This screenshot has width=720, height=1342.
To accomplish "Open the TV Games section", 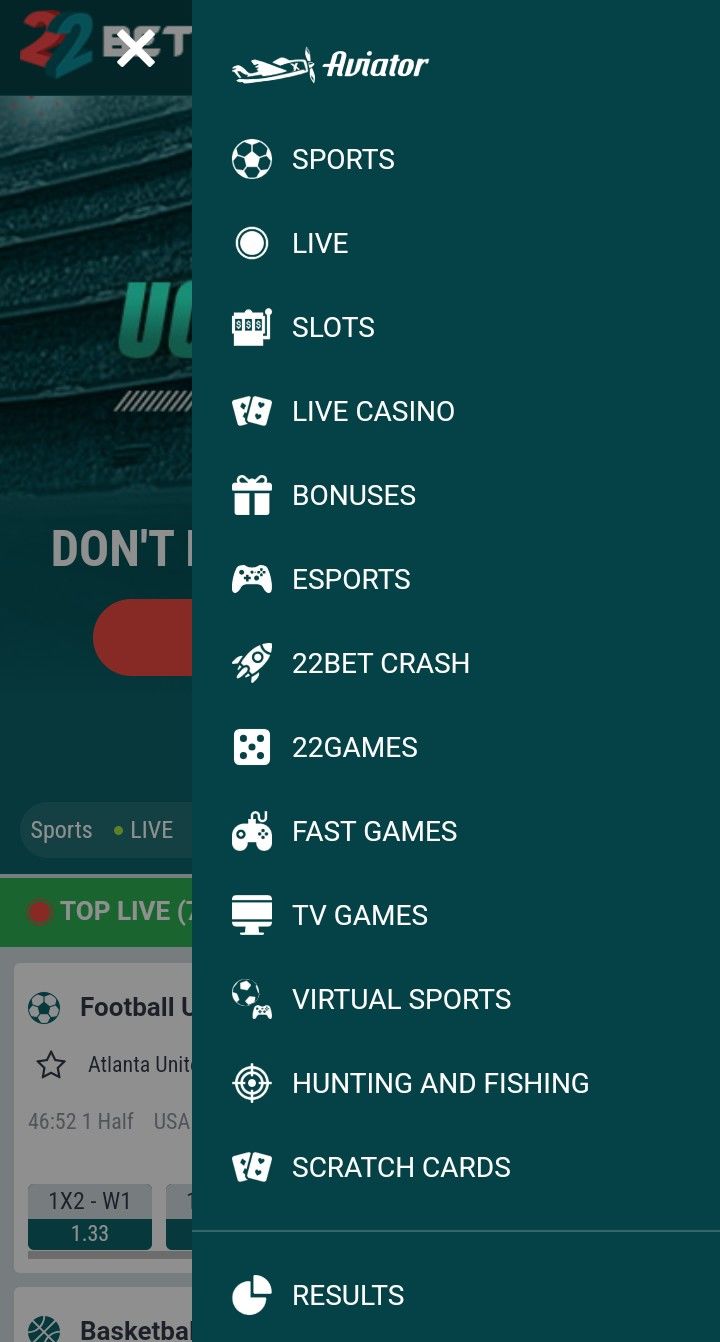I will [359, 915].
